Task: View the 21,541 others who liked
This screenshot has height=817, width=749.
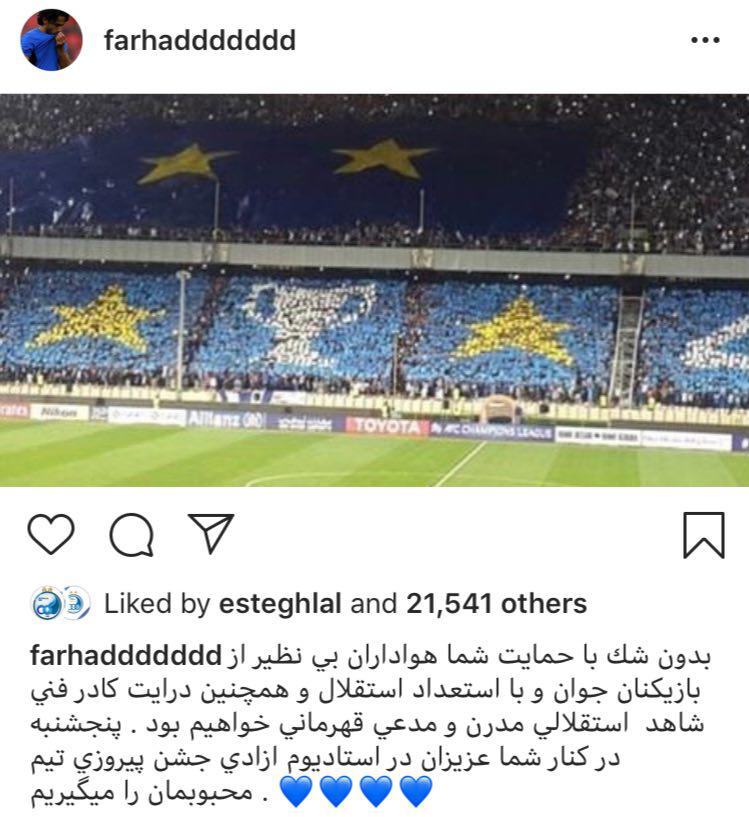Action: [x=495, y=604]
